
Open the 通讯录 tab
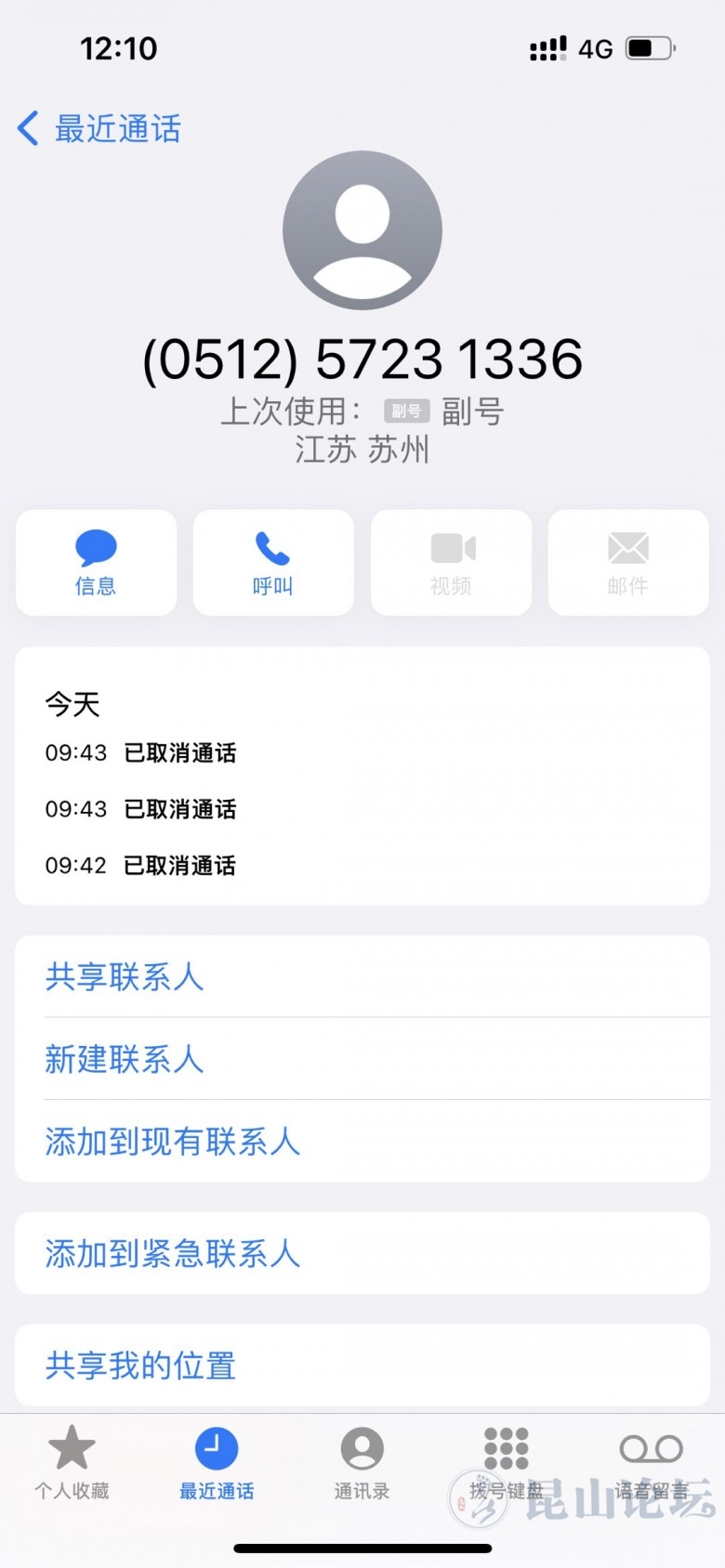pos(362,1463)
